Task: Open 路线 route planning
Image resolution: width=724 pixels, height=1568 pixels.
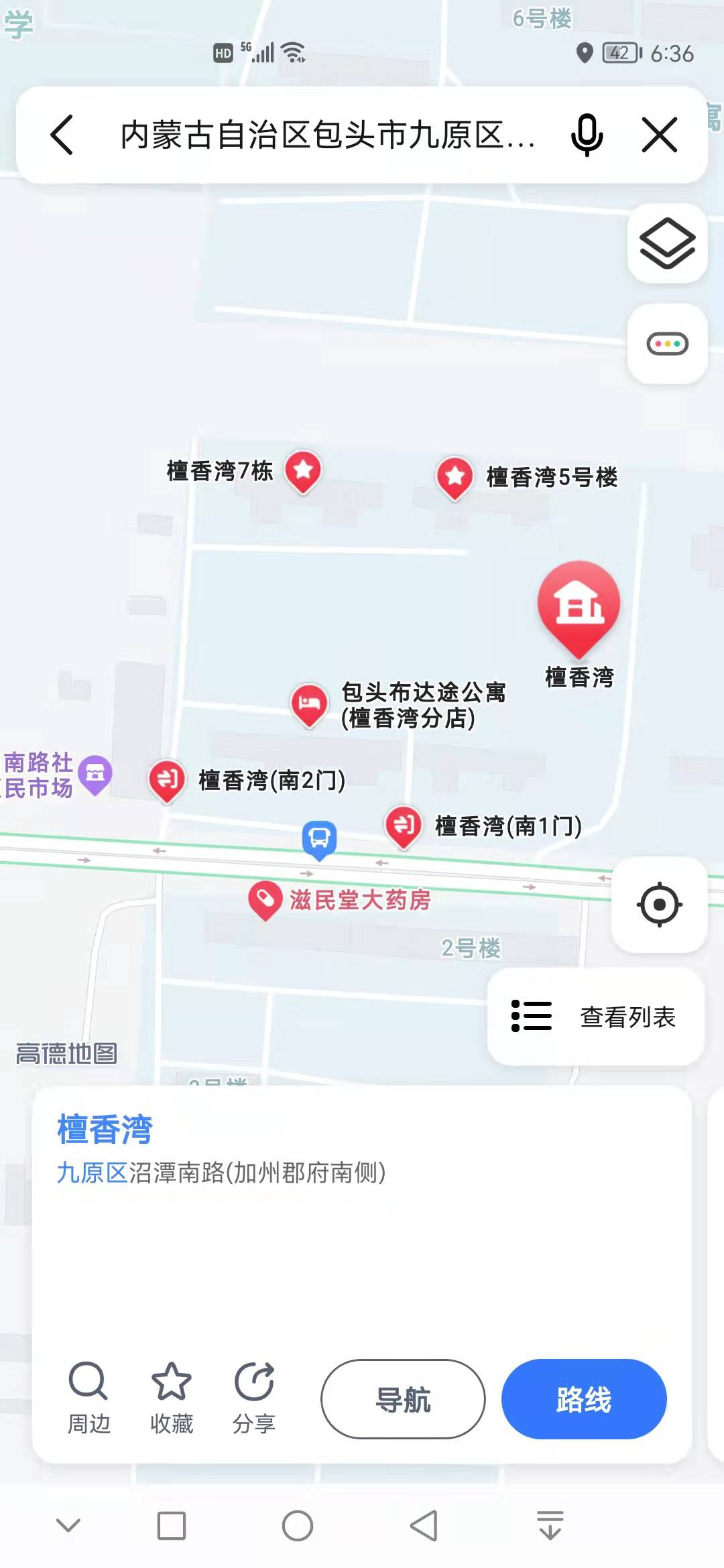Action: point(584,1399)
